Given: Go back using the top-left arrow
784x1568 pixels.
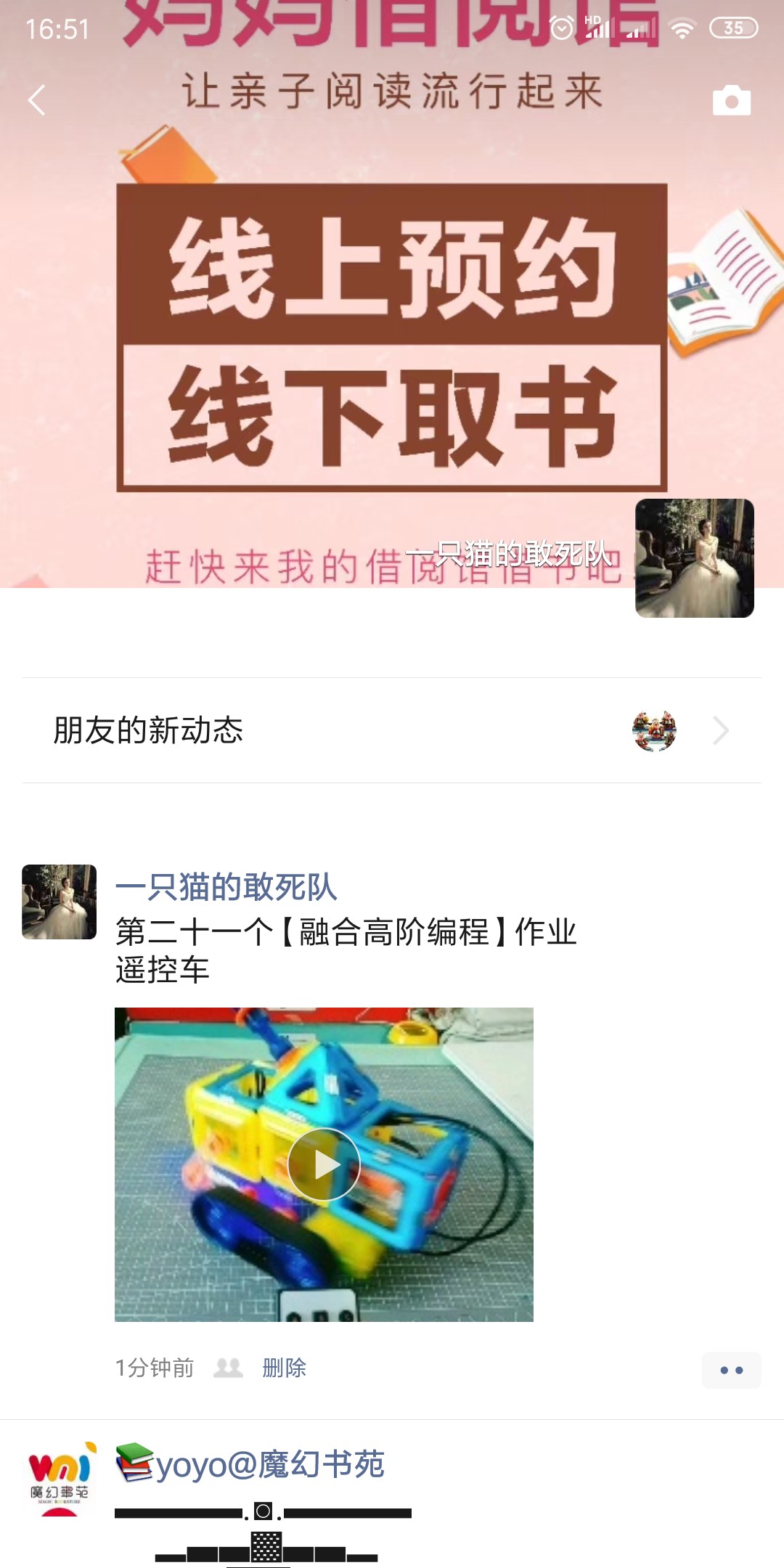Looking at the screenshot, I should 37,100.
